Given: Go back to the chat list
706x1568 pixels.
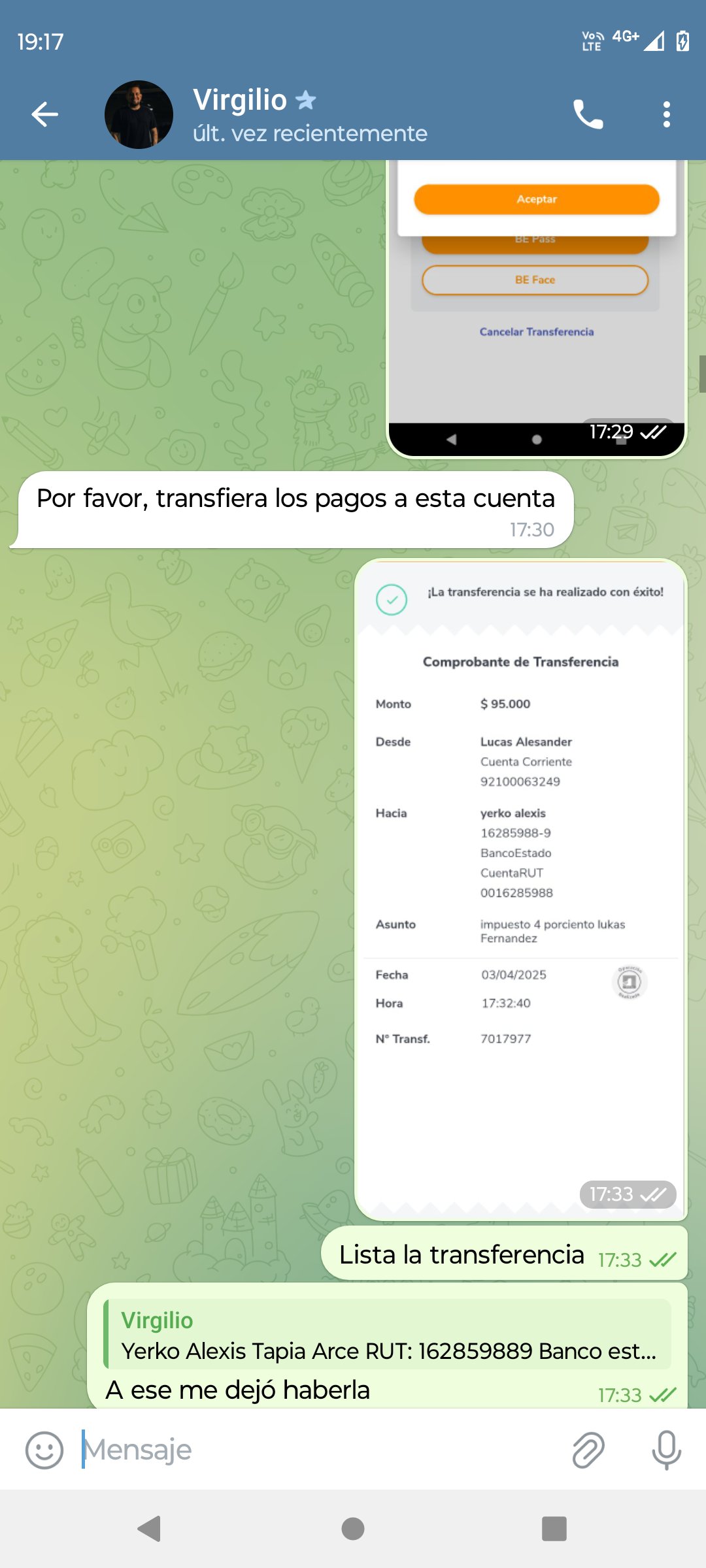Looking at the screenshot, I should click(x=44, y=114).
